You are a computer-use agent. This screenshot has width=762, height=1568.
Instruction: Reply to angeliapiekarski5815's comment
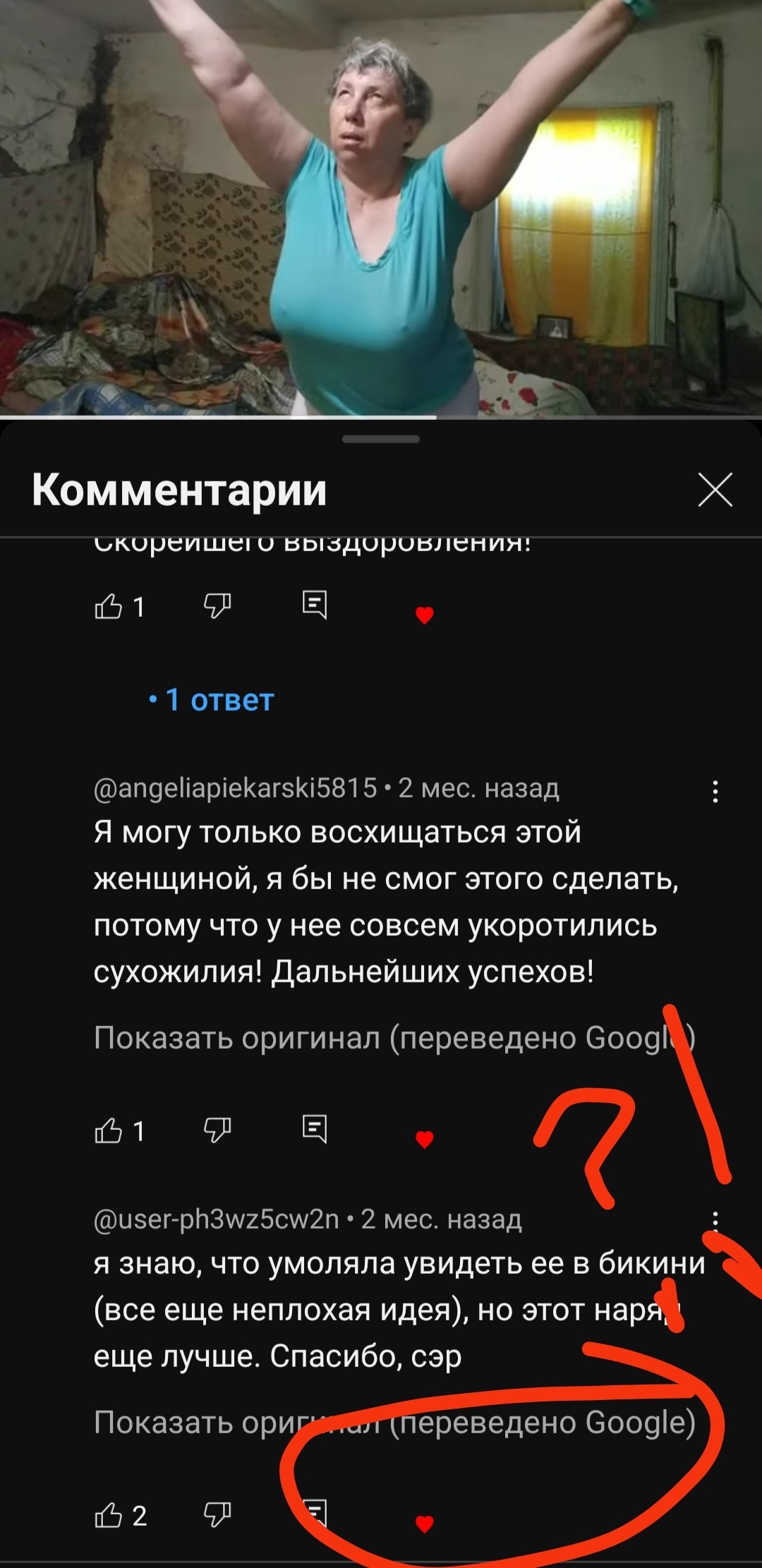coord(315,1129)
